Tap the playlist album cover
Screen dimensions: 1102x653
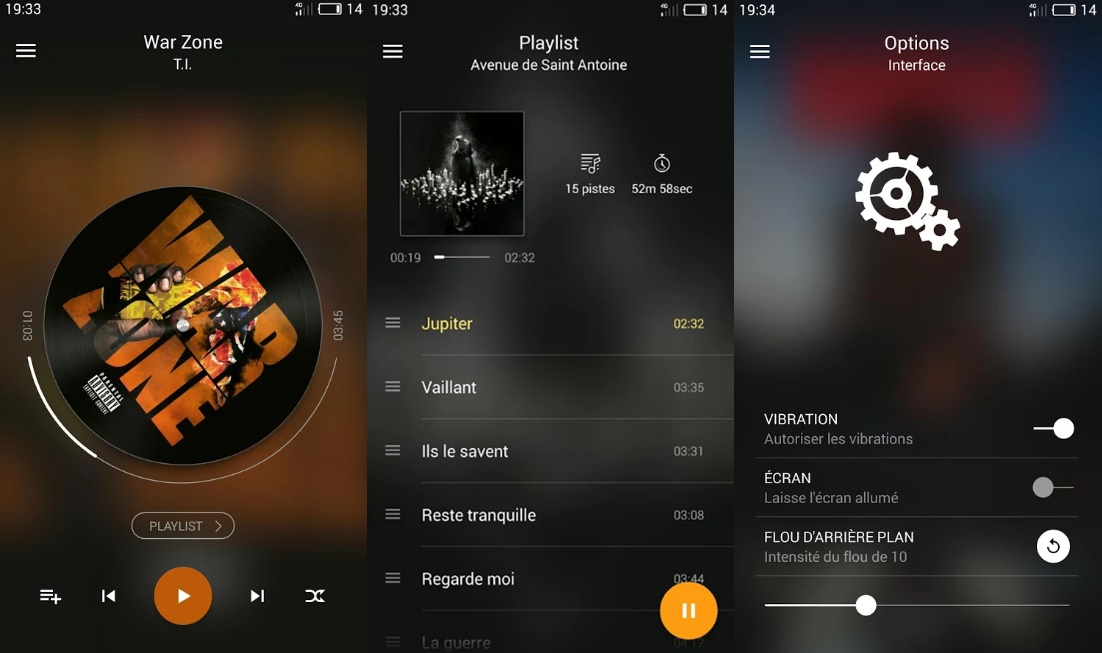coord(462,173)
